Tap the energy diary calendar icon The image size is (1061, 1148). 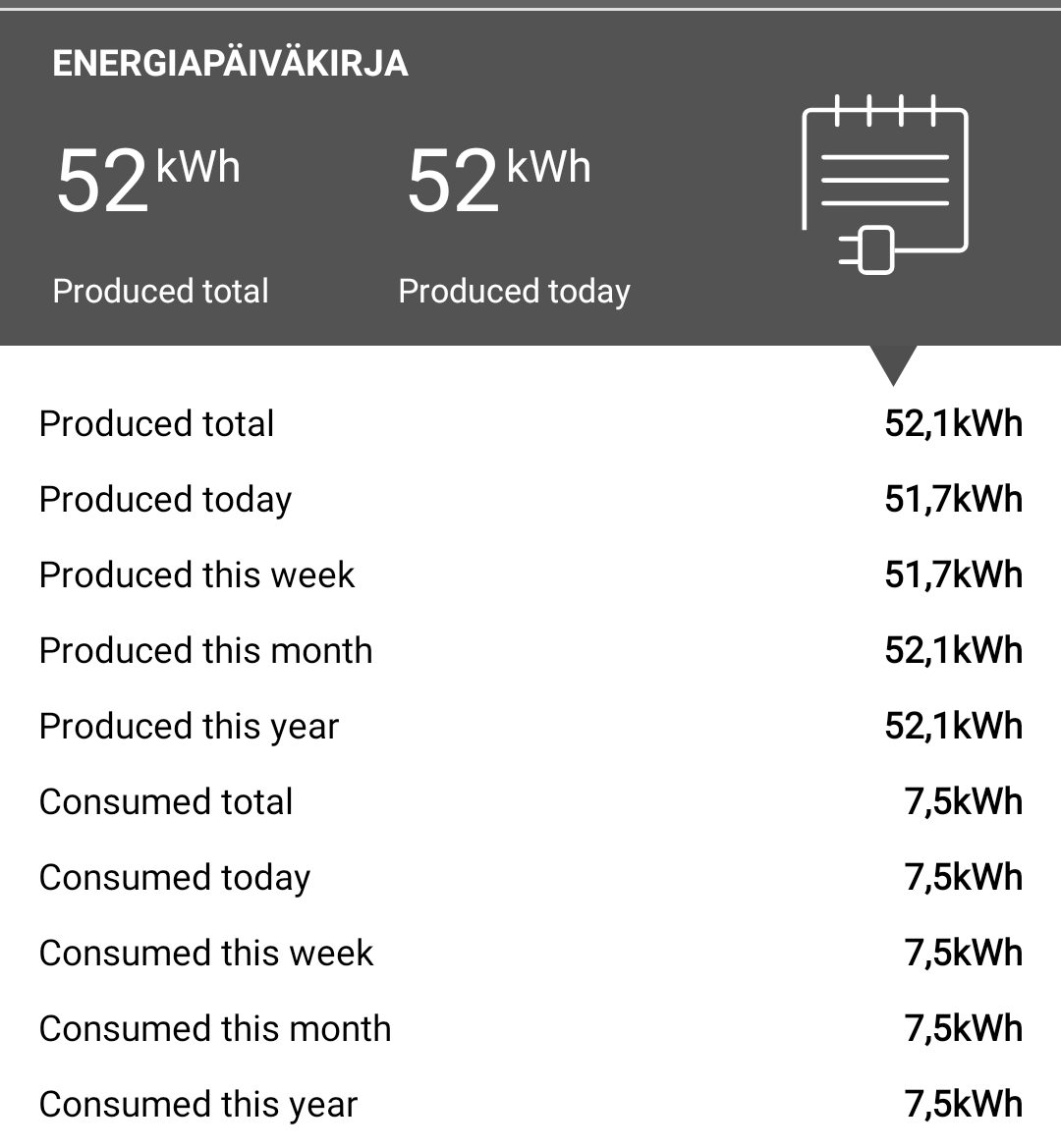pyautogui.click(x=885, y=184)
